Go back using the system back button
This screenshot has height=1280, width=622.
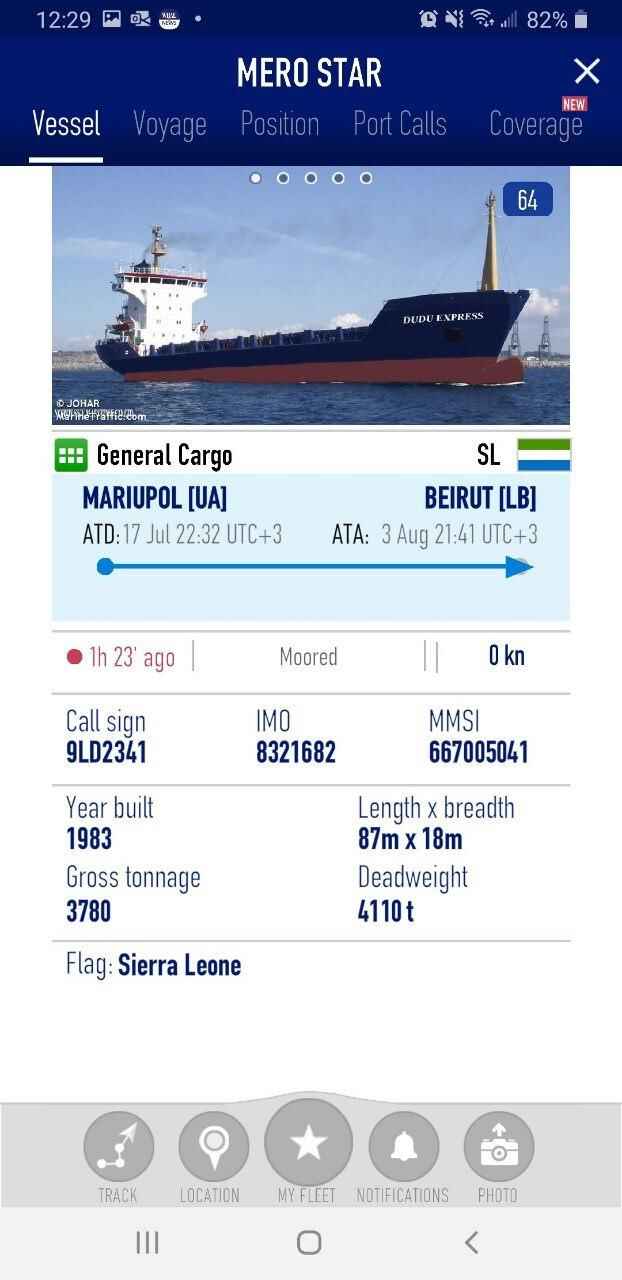[471, 1242]
